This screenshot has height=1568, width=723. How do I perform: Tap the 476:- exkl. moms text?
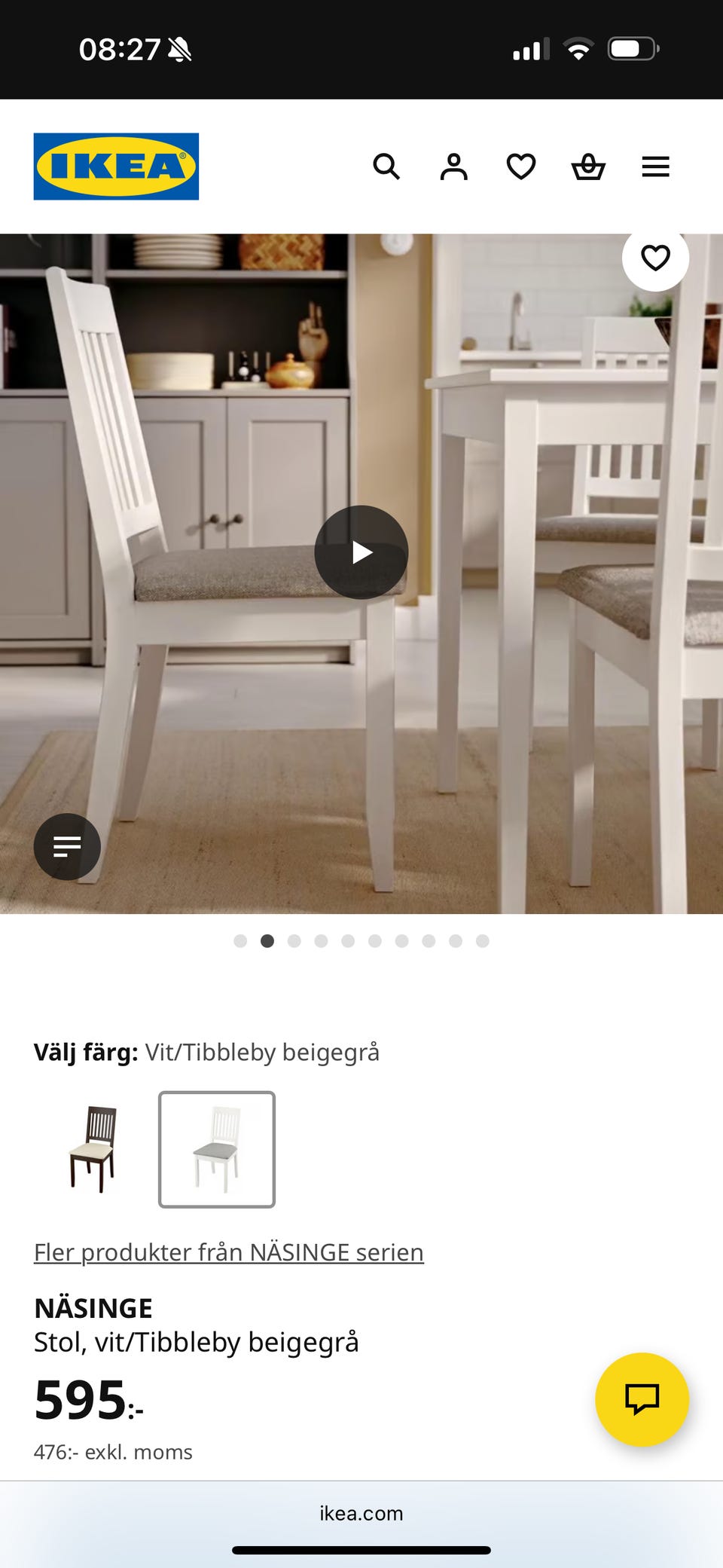pyautogui.click(x=112, y=1452)
